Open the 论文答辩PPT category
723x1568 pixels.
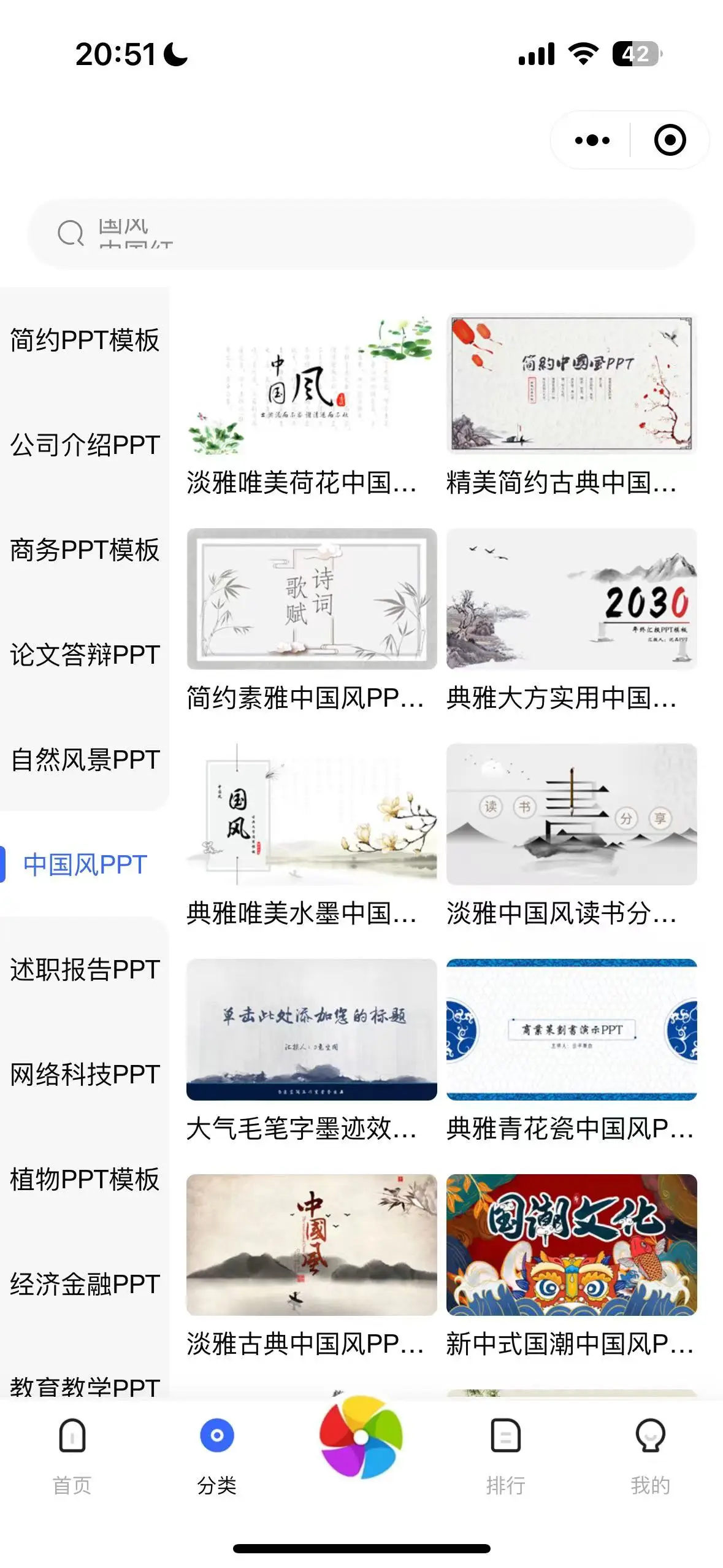tap(85, 655)
